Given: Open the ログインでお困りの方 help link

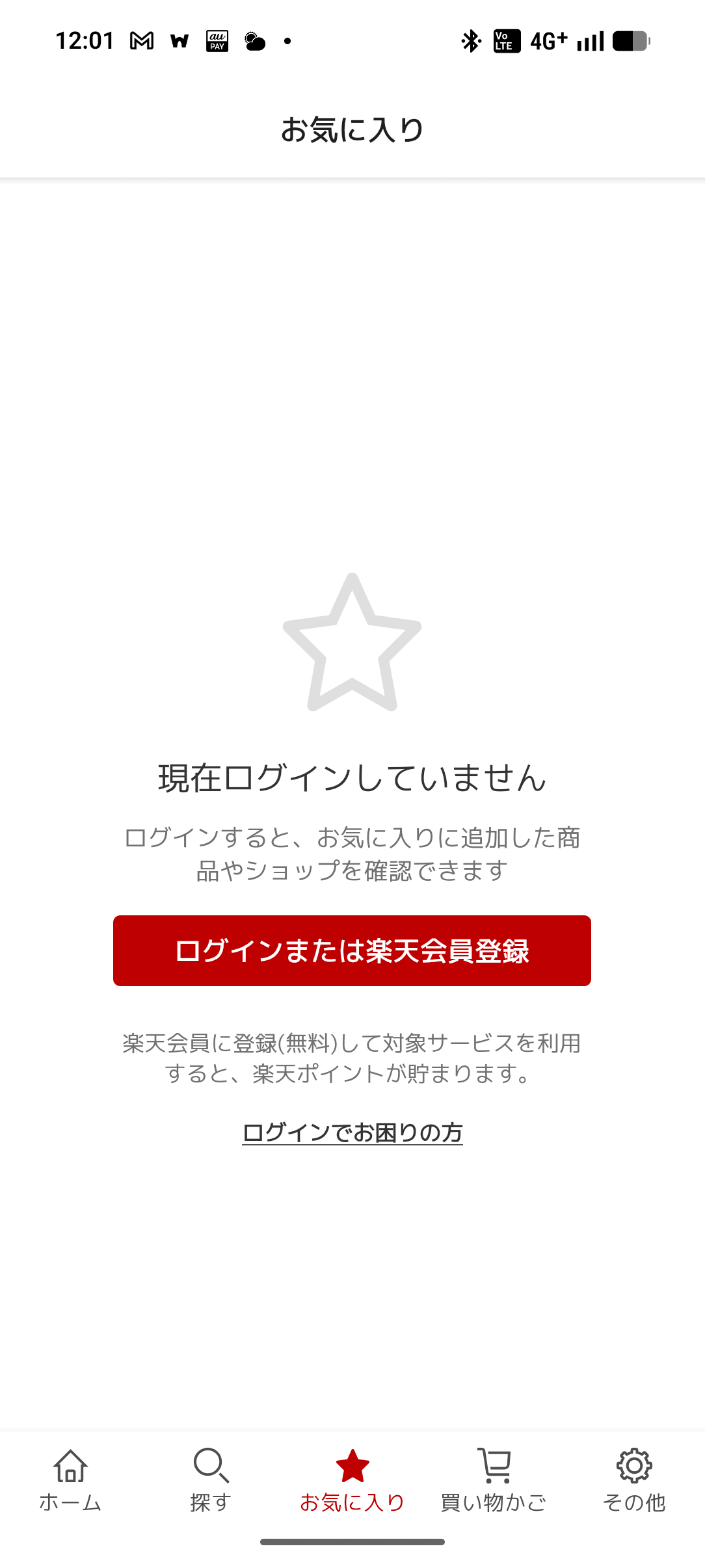Looking at the screenshot, I should click(352, 1132).
